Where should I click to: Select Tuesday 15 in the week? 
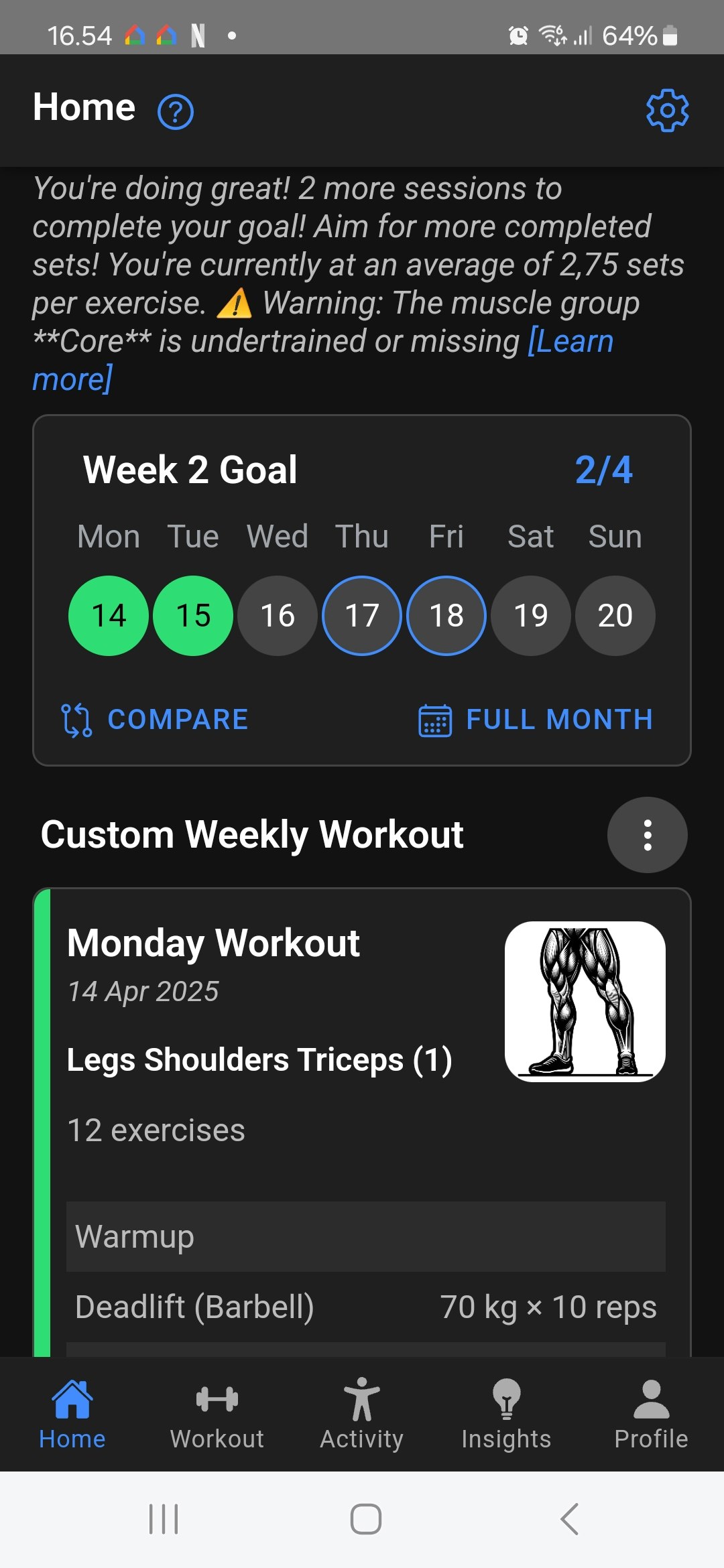point(193,615)
